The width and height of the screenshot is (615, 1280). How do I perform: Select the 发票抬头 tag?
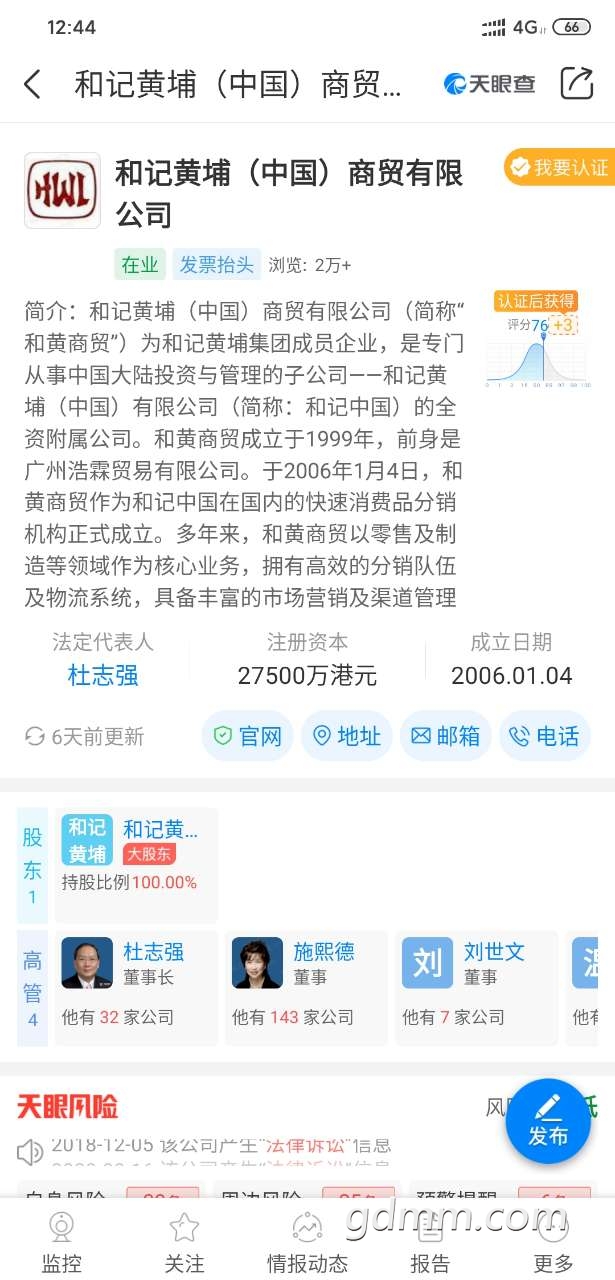(217, 264)
